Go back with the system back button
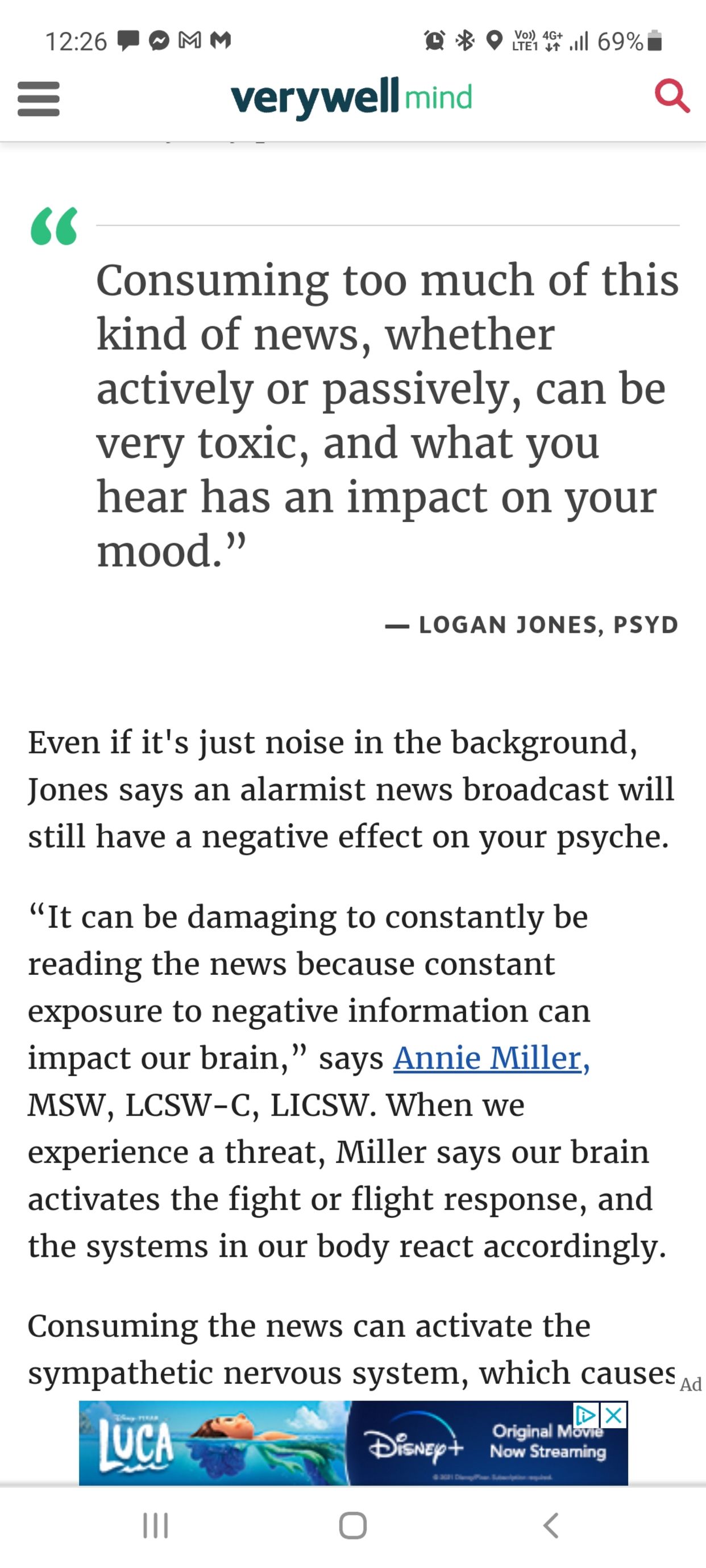Viewport: 706px width, 1568px height. click(x=551, y=1525)
